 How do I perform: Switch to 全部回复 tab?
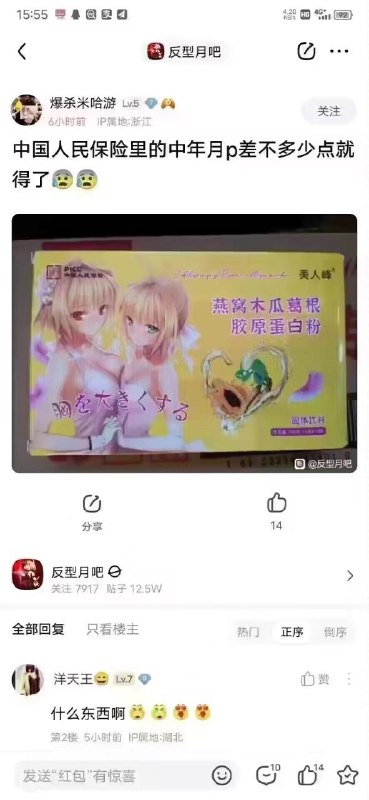[x=38, y=630]
